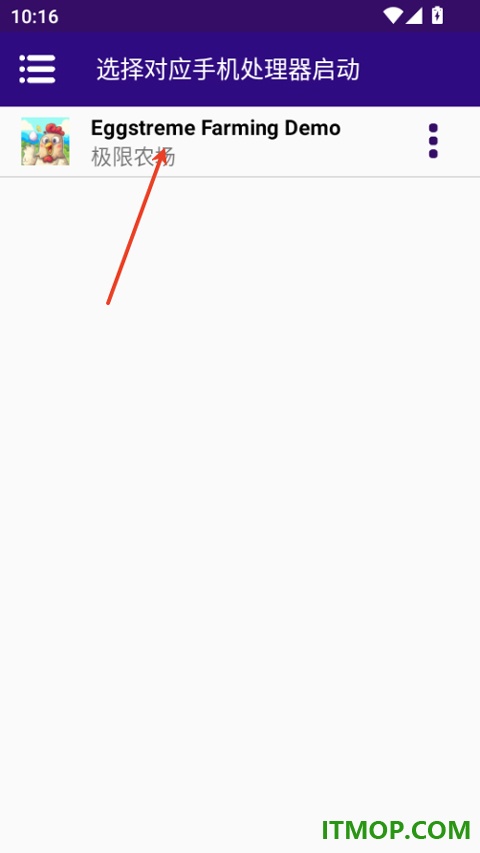Image resolution: width=480 pixels, height=853 pixels.
Task: Launch Eggstreme Farming Demo entry
Action: click(x=240, y=141)
